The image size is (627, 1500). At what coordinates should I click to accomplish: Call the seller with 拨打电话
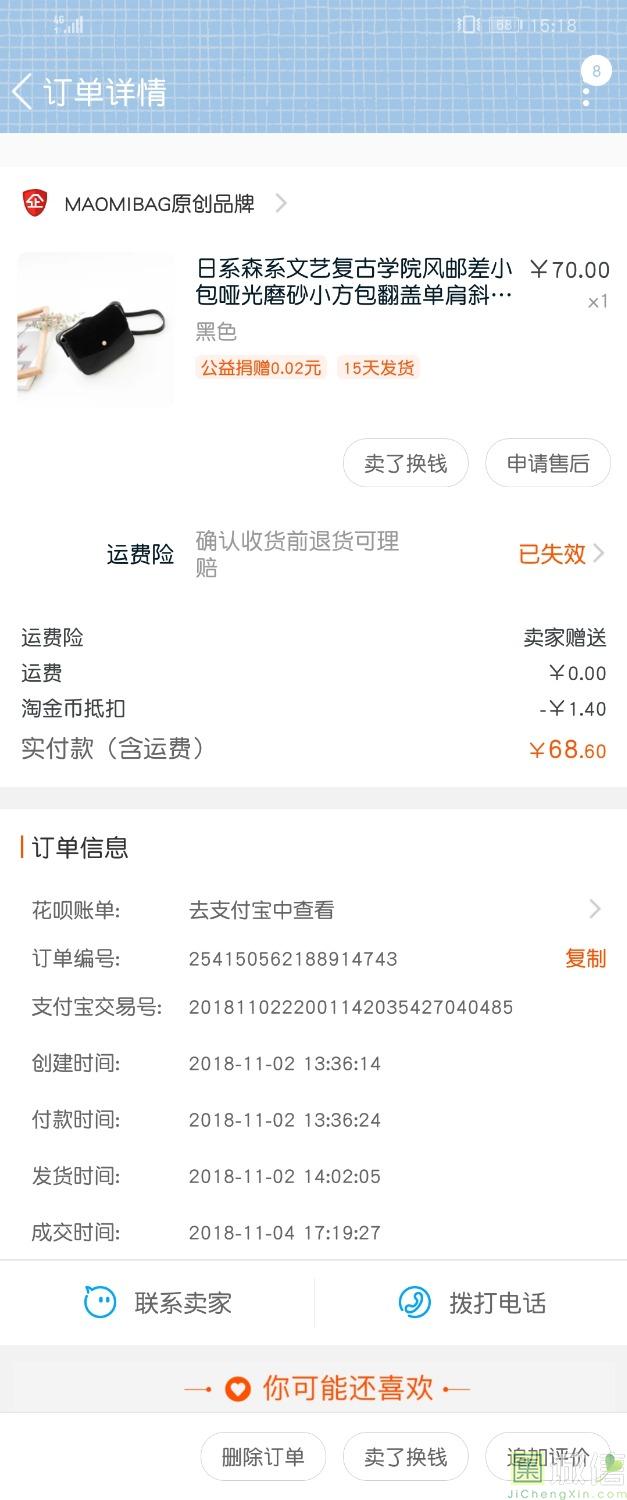[472, 1303]
